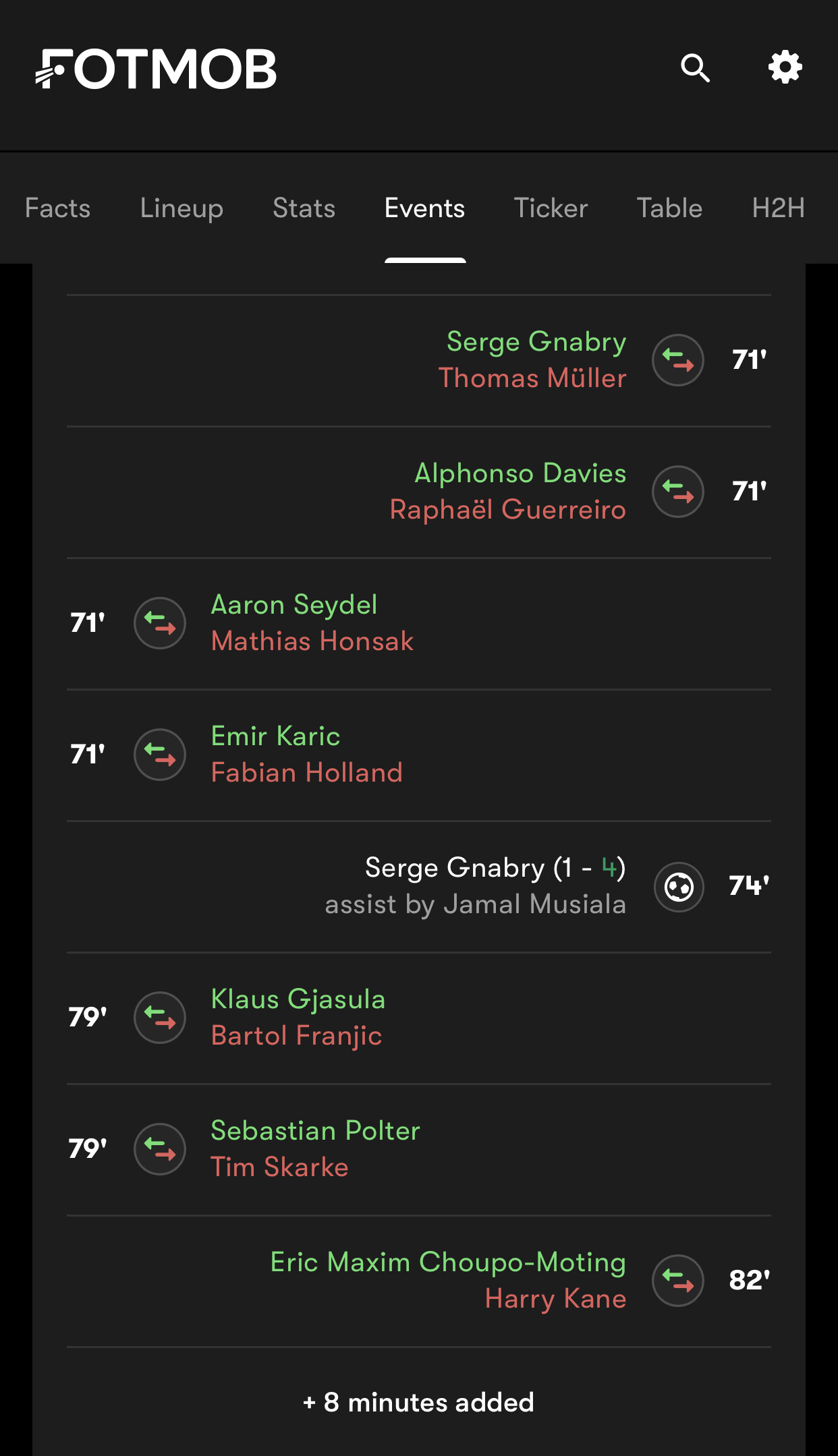Viewport: 838px width, 1456px height.
Task: Switch to the H2H tab
Action: [778, 208]
